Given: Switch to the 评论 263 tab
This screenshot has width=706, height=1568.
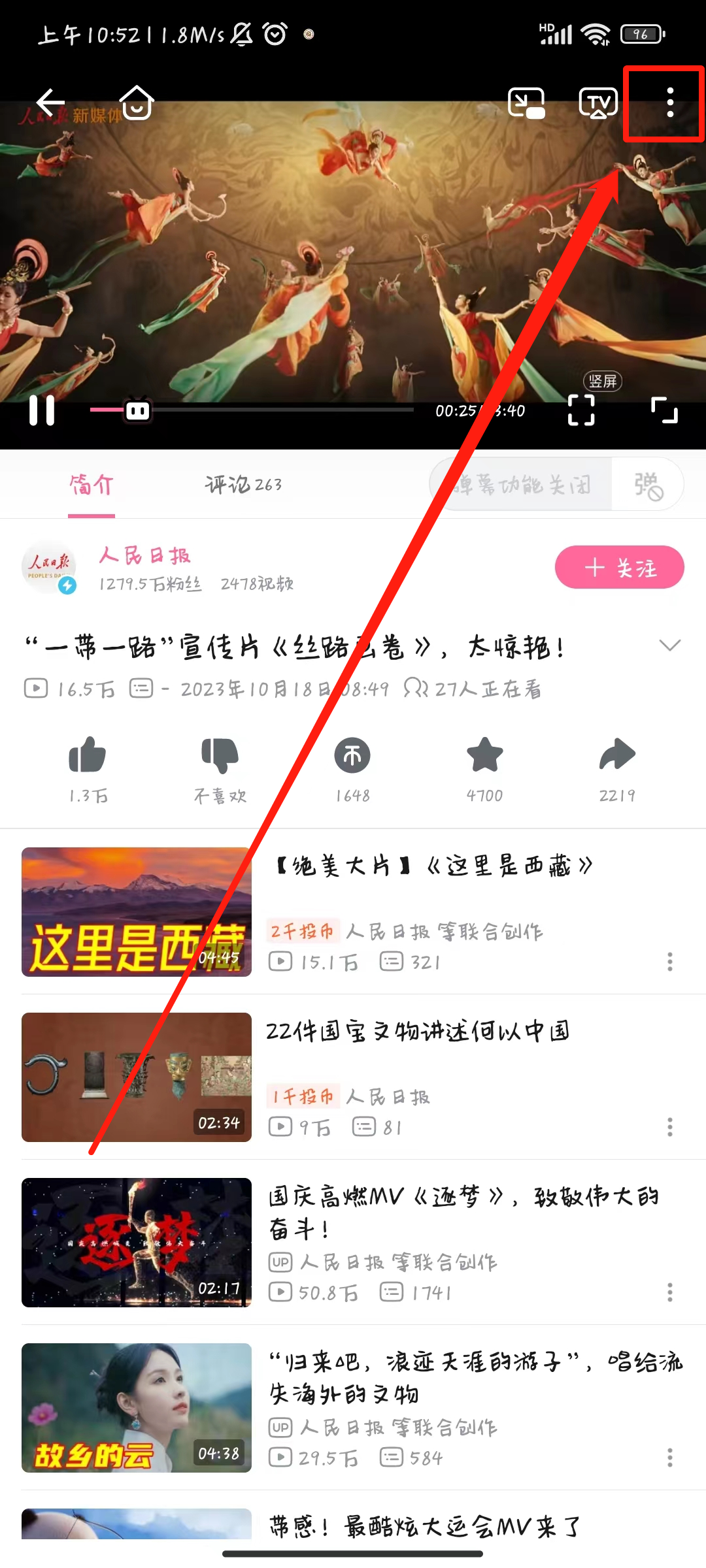Looking at the screenshot, I should click(x=243, y=485).
